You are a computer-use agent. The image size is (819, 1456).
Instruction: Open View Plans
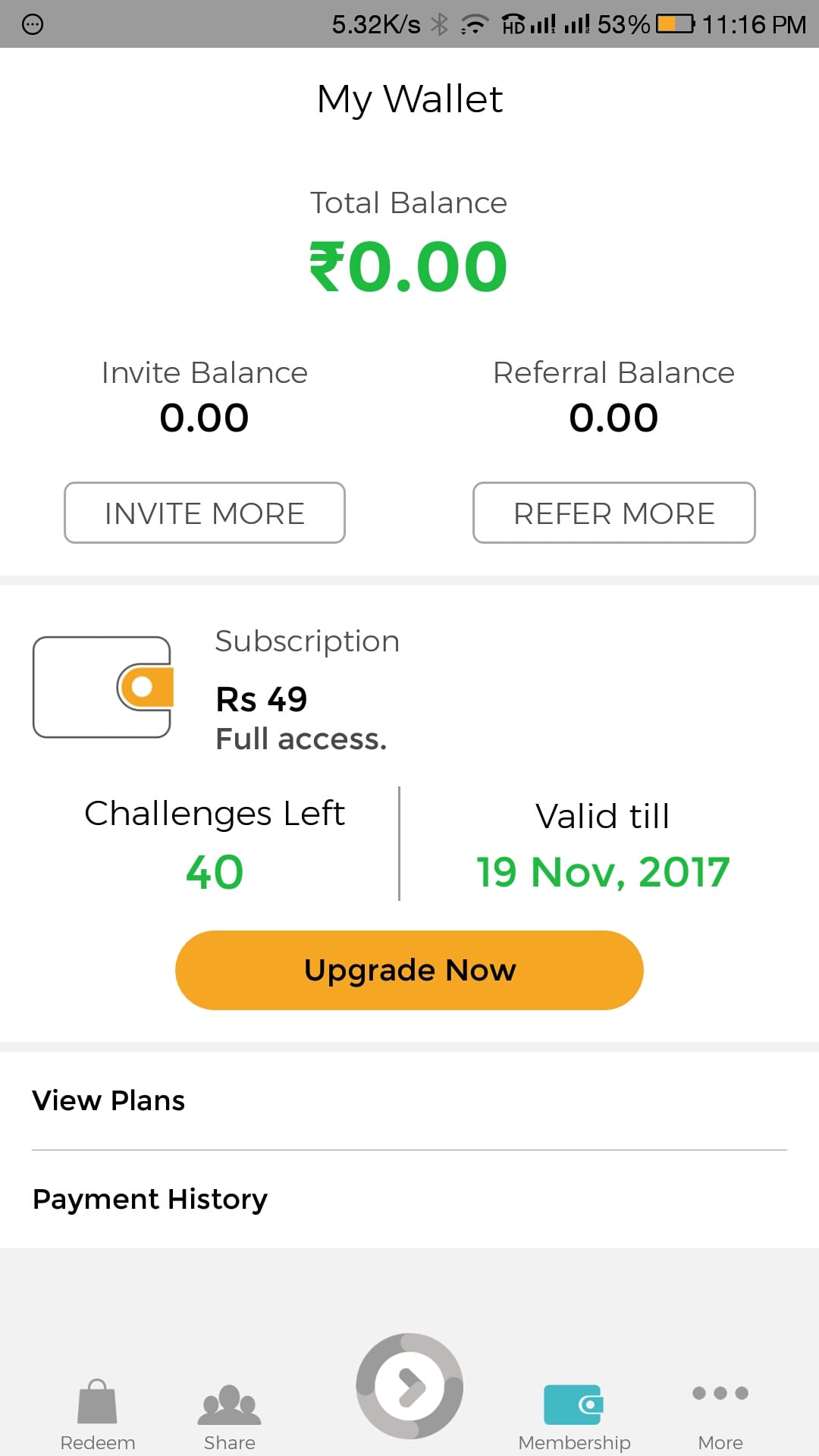tap(108, 1100)
